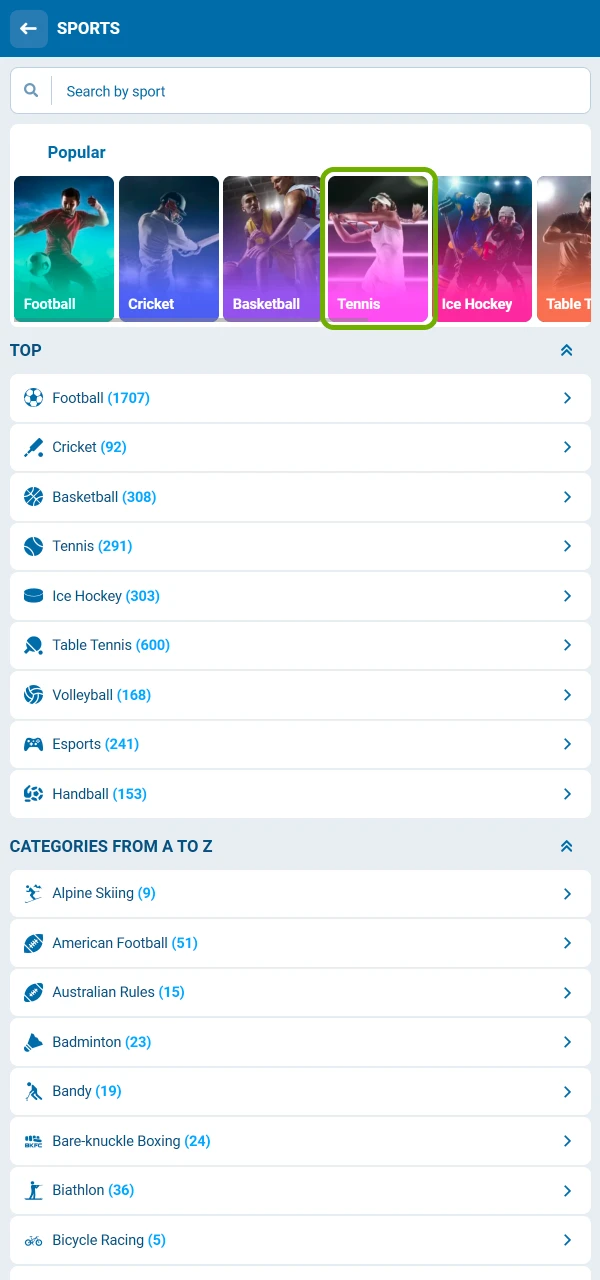Open the Football popular tile

[x=64, y=248]
